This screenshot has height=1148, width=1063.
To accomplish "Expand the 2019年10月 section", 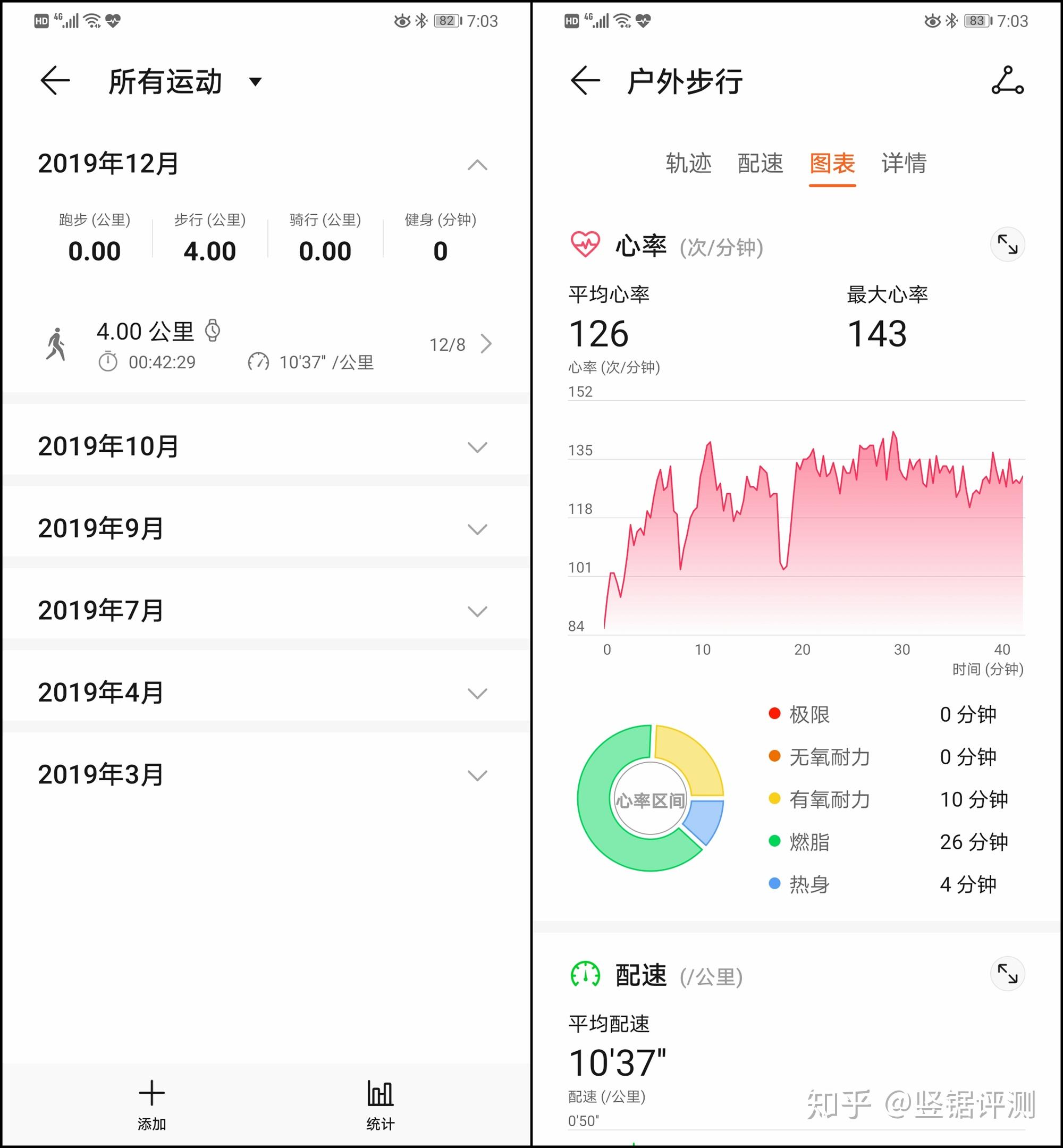I will 477,447.
